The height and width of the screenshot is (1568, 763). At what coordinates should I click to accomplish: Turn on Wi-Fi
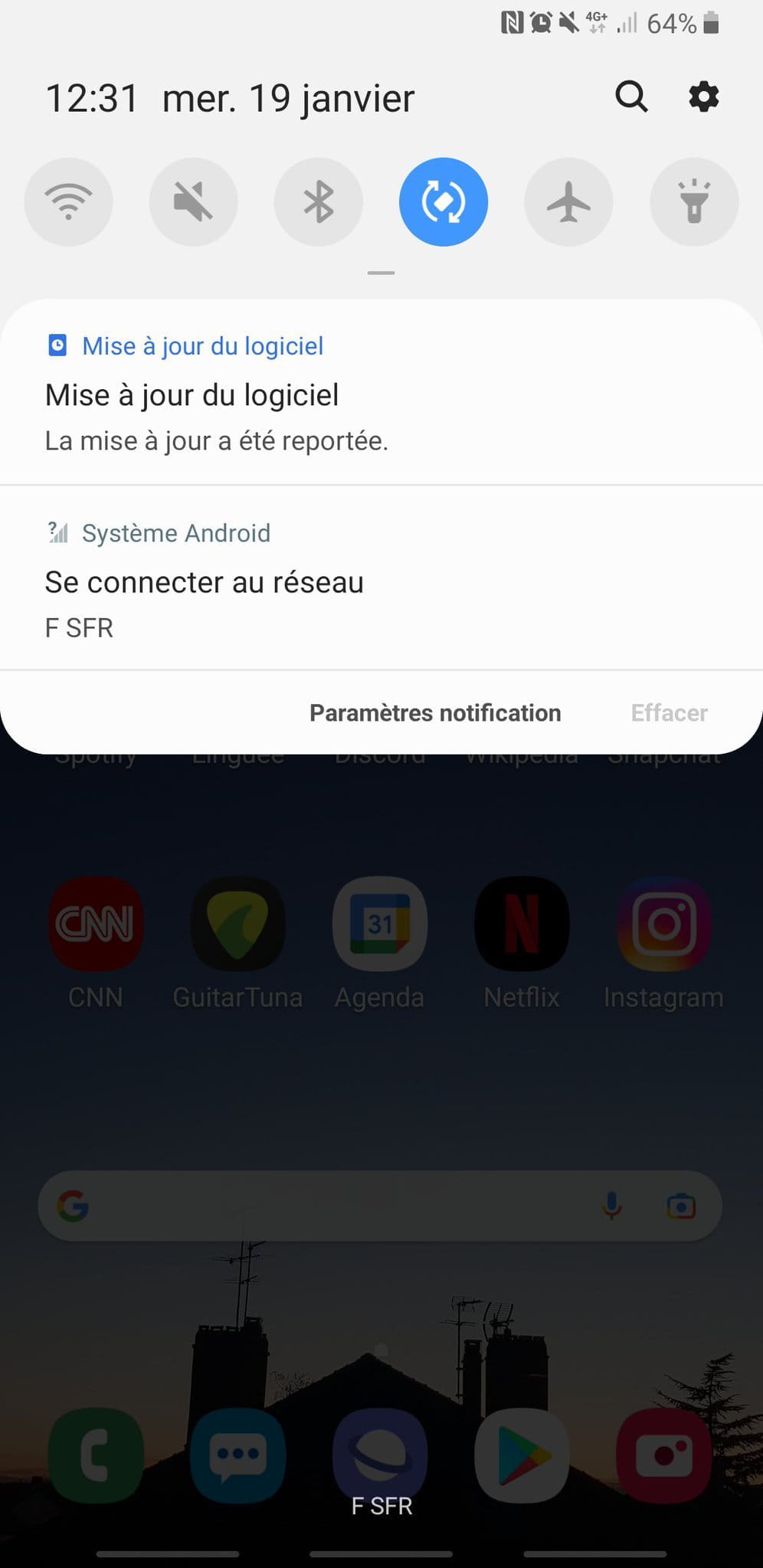69,202
